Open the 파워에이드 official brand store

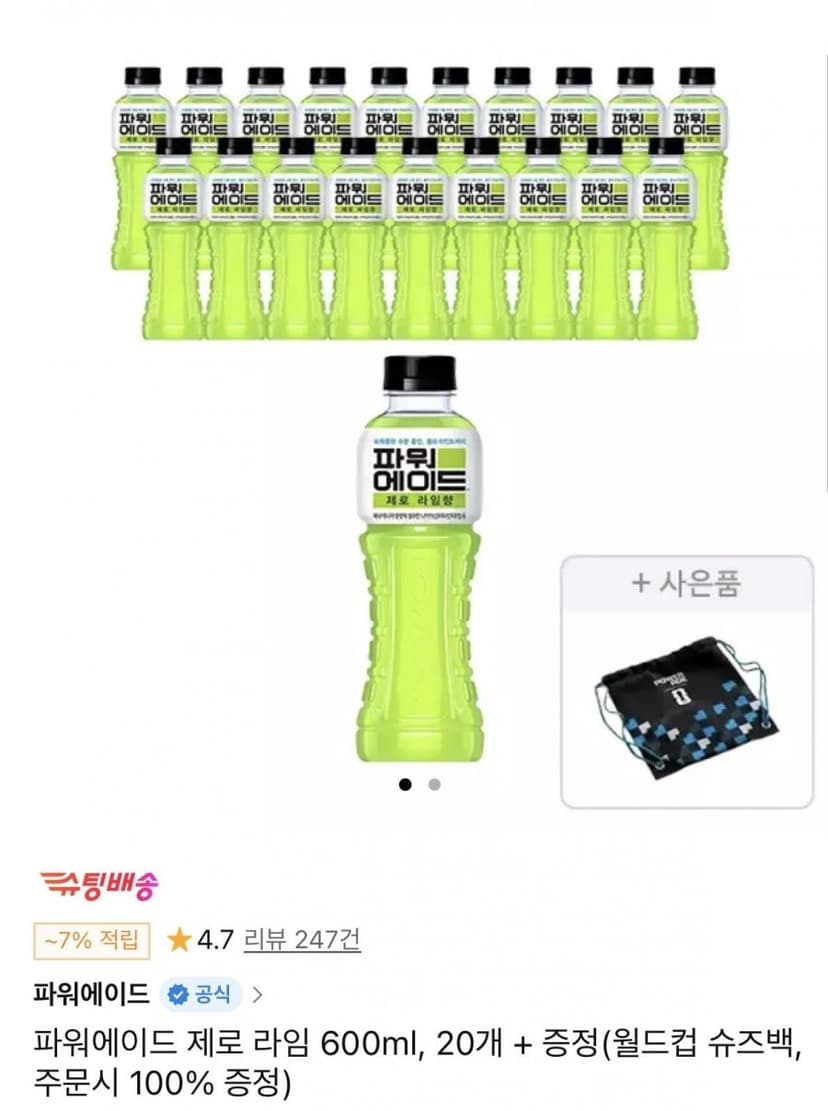pyautogui.click(x=148, y=994)
